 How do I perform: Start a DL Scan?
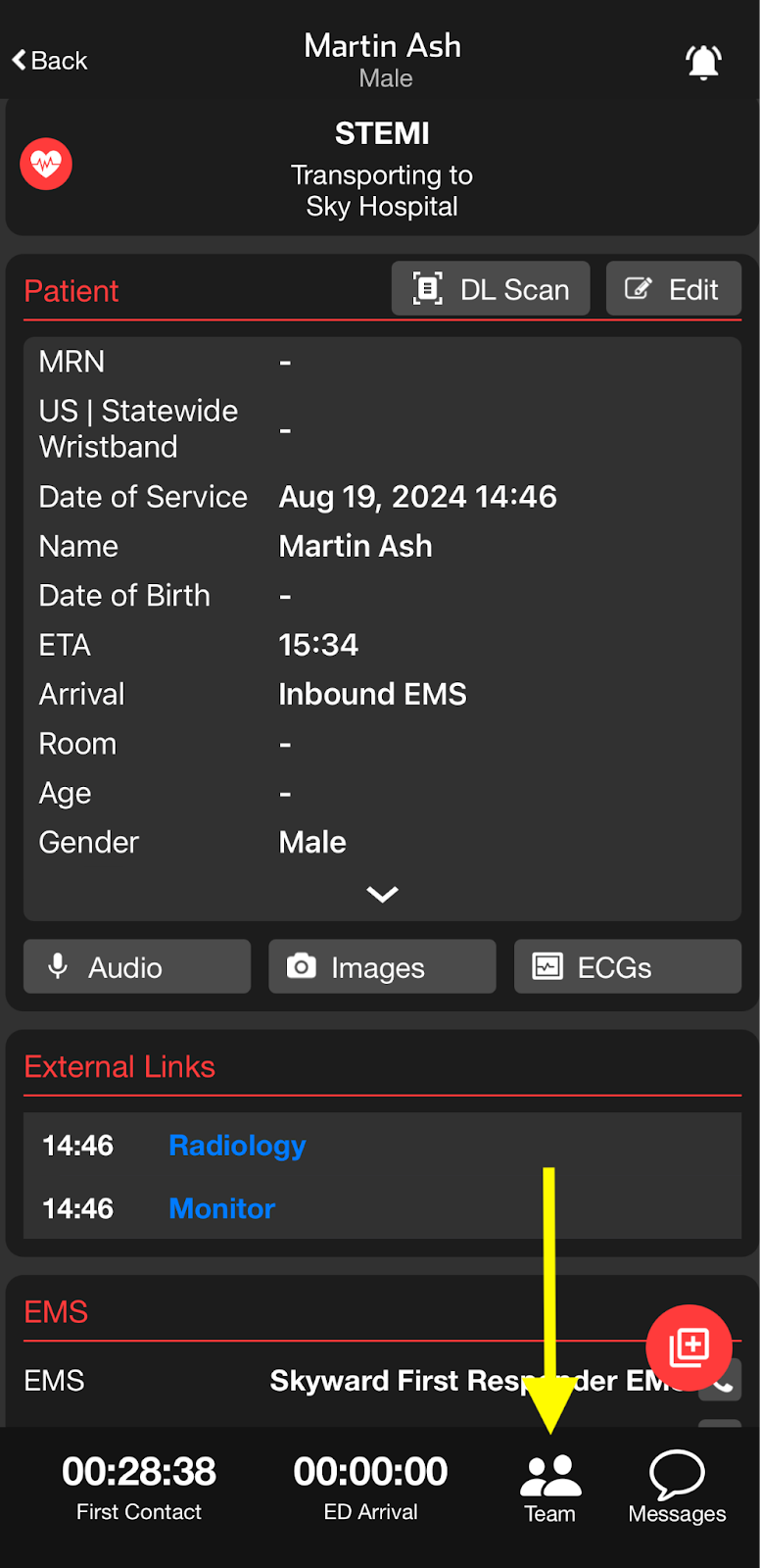[x=491, y=289]
